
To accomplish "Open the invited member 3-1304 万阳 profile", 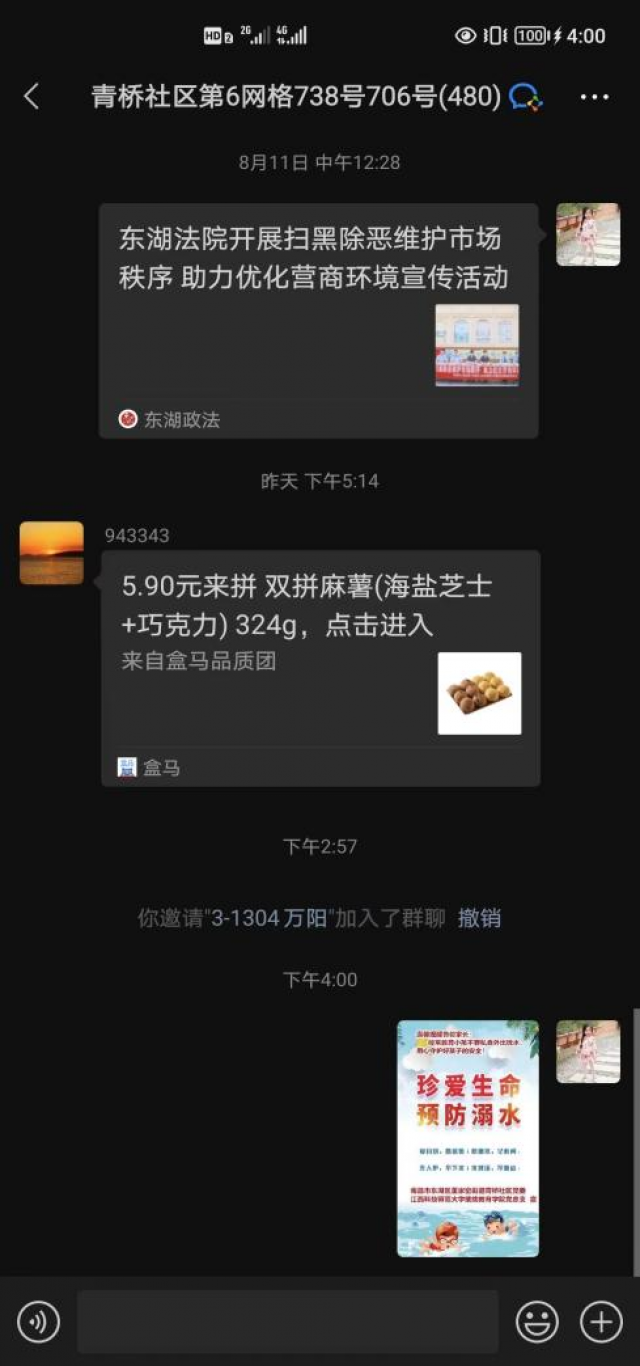I will click(x=269, y=918).
